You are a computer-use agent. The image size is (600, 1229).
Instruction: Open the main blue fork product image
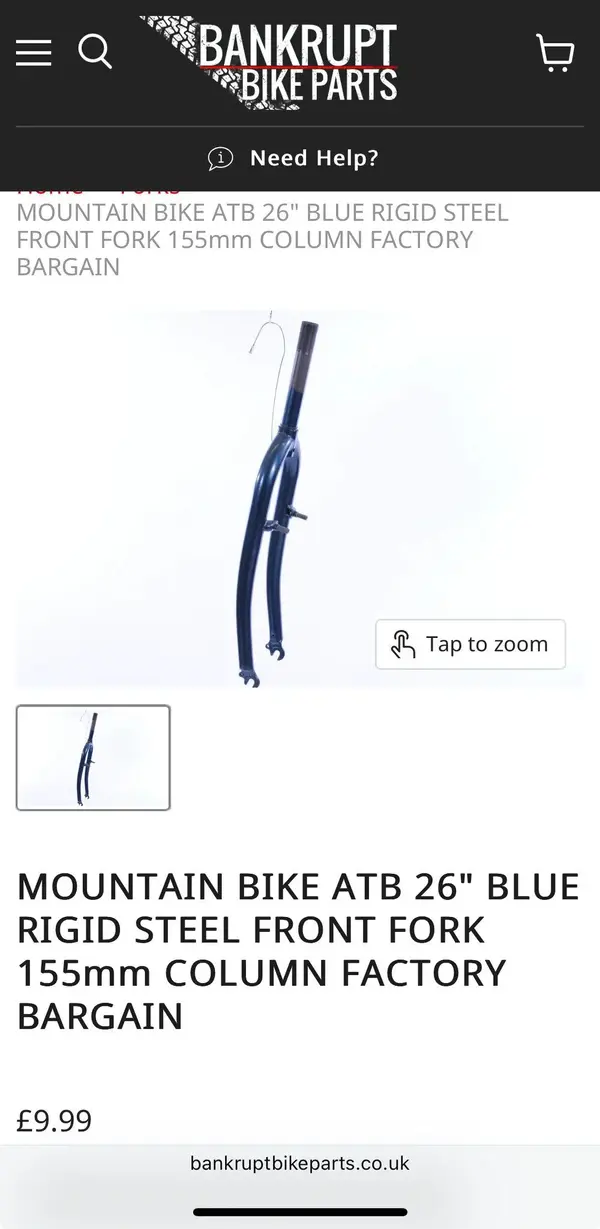(270, 500)
